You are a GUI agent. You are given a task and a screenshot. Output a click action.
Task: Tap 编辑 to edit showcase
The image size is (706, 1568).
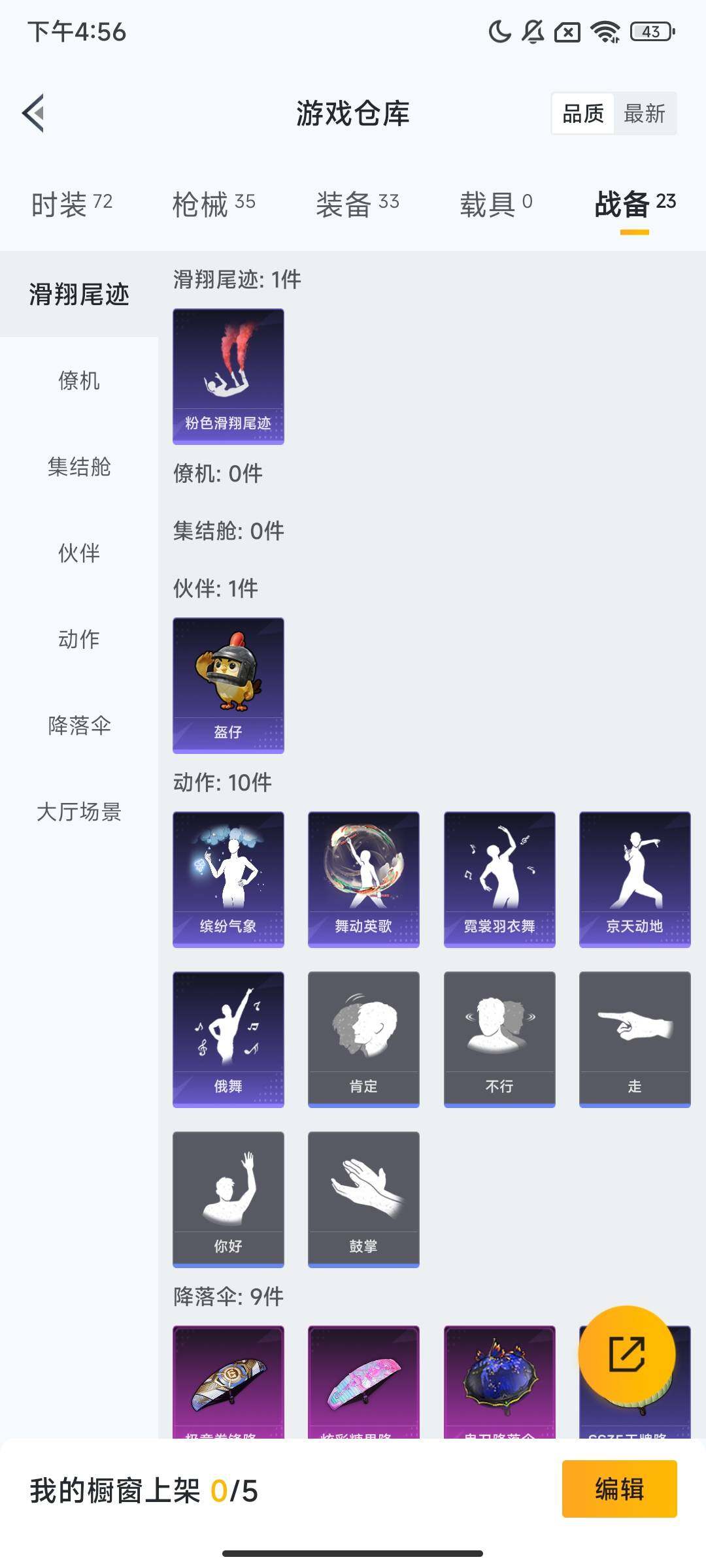619,1489
